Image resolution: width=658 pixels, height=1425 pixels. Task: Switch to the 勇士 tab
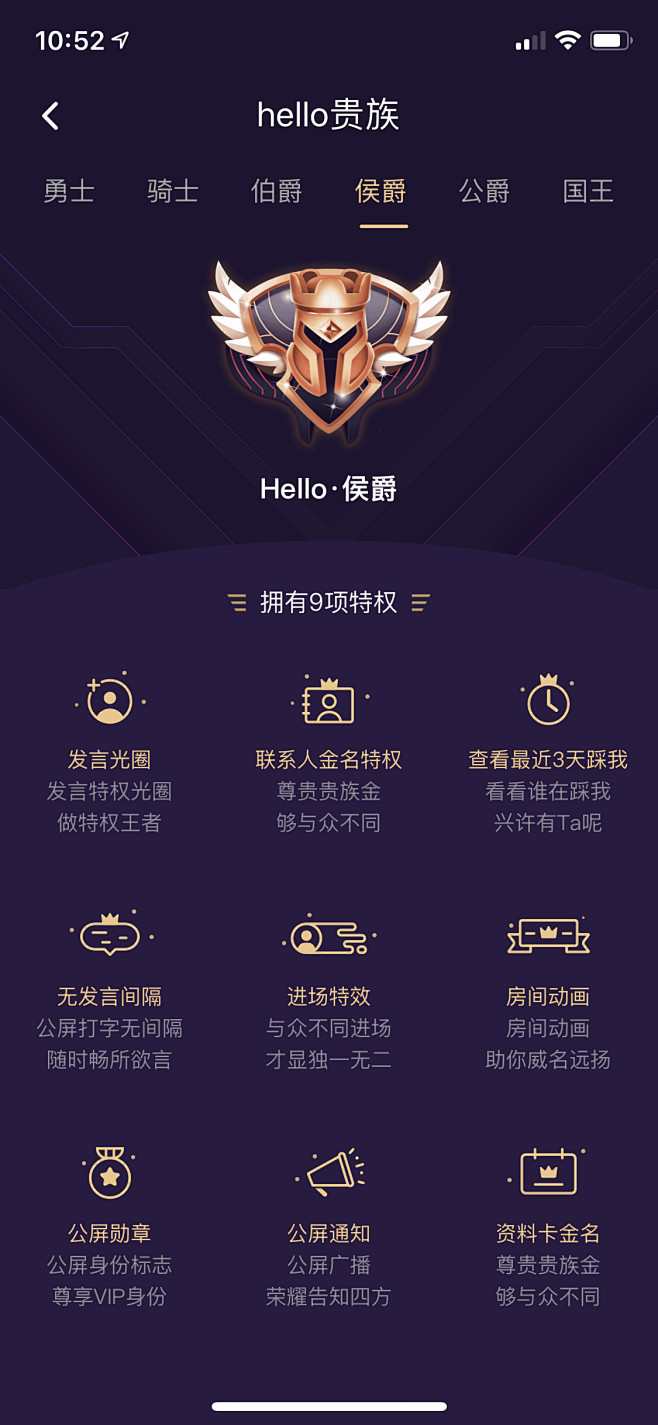point(69,191)
